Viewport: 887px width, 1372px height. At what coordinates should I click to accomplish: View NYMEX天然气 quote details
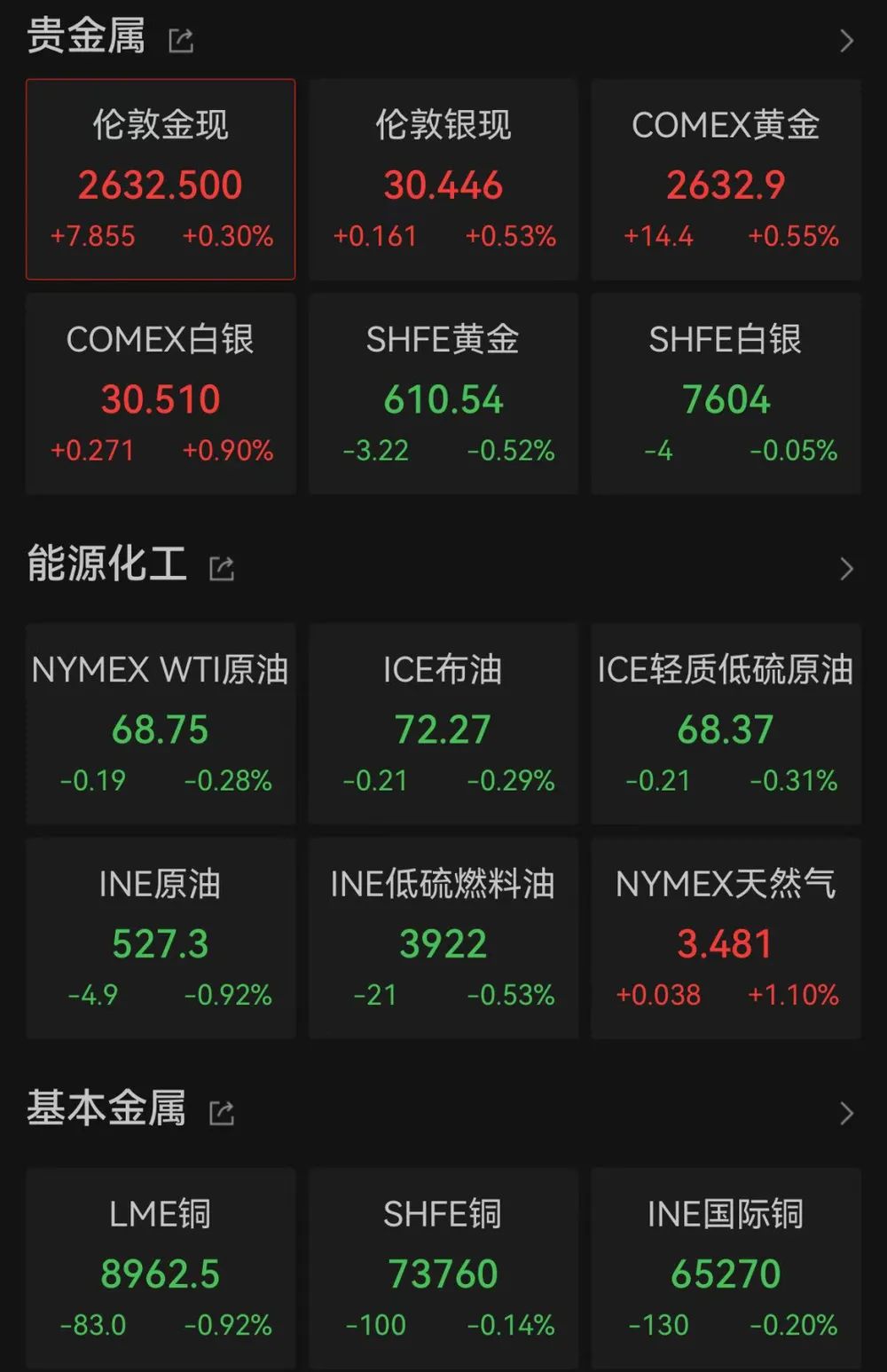pyautogui.click(x=726, y=938)
